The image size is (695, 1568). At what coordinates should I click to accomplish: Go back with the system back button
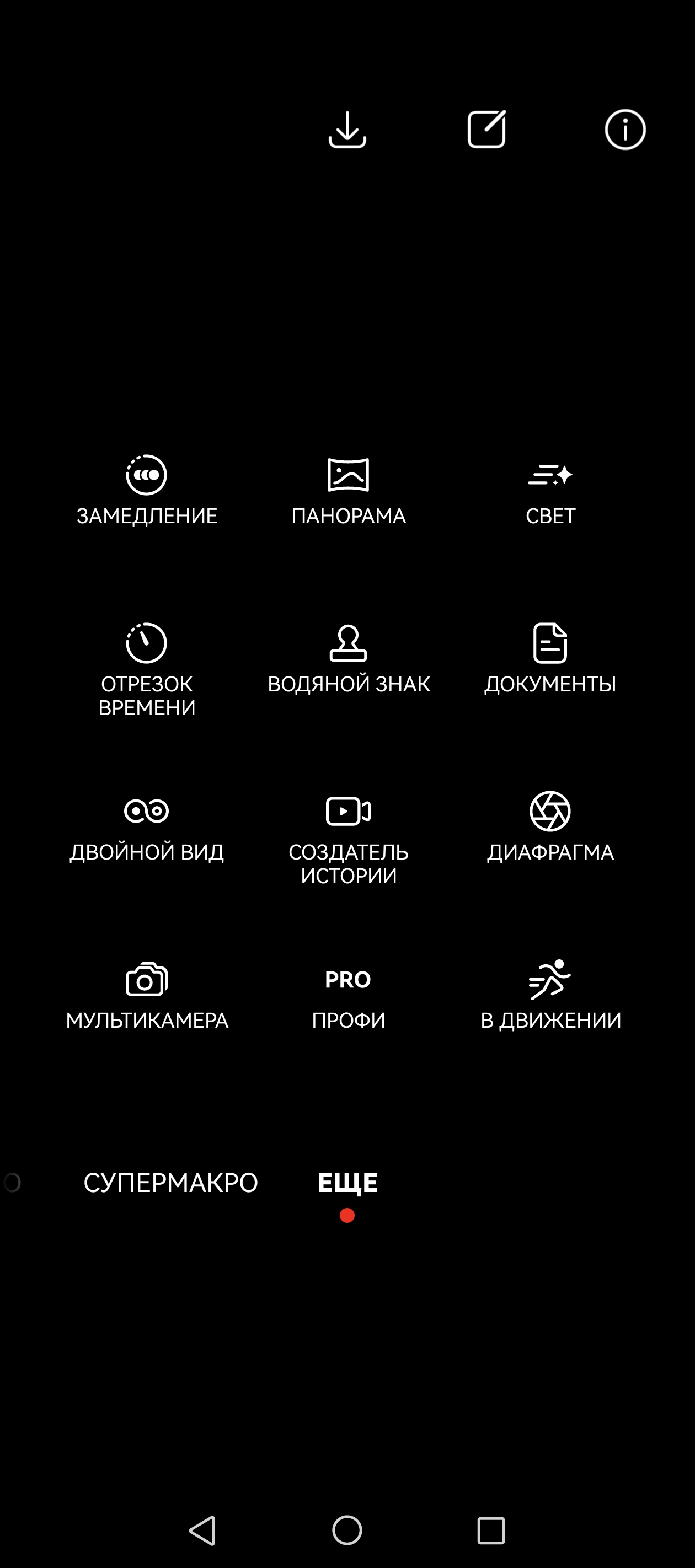203,1529
